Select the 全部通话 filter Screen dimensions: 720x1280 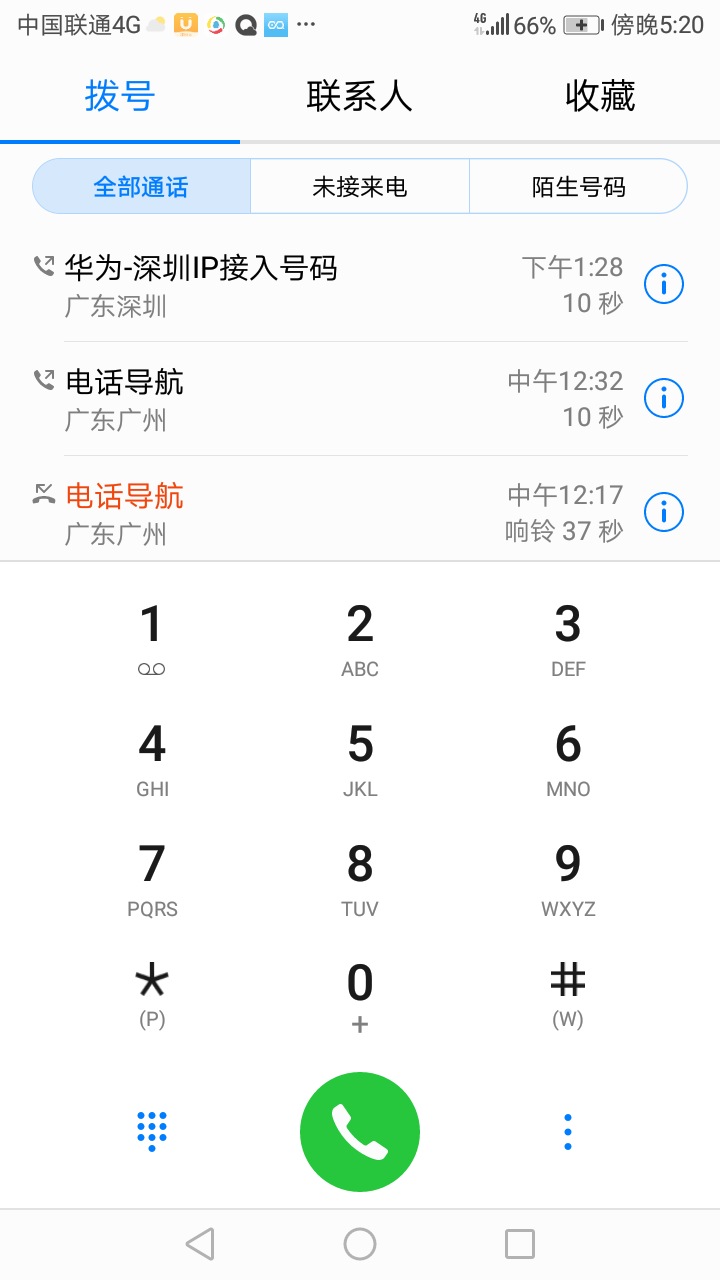141,186
